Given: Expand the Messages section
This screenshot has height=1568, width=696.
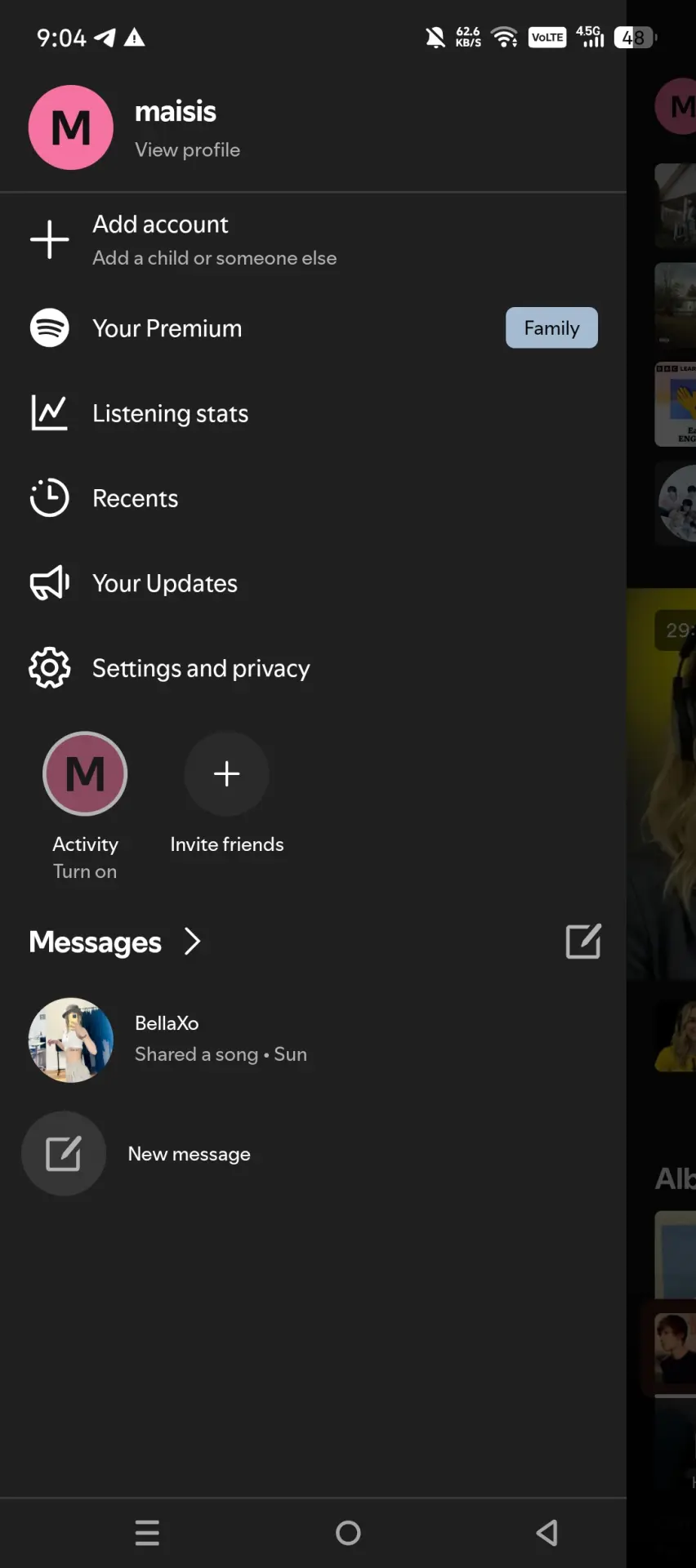Looking at the screenshot, I should 114,942.
